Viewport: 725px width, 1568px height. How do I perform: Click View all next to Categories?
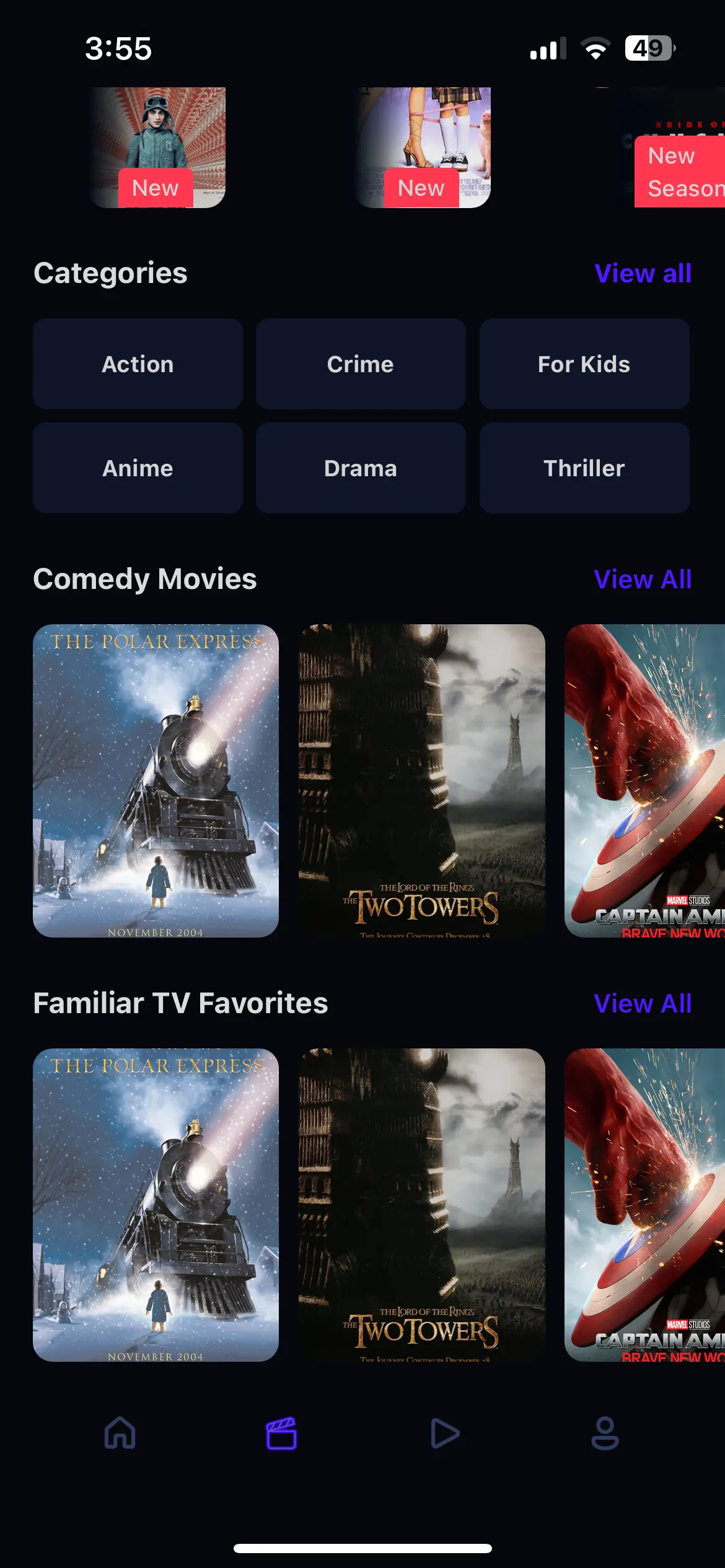coord(643,273)
